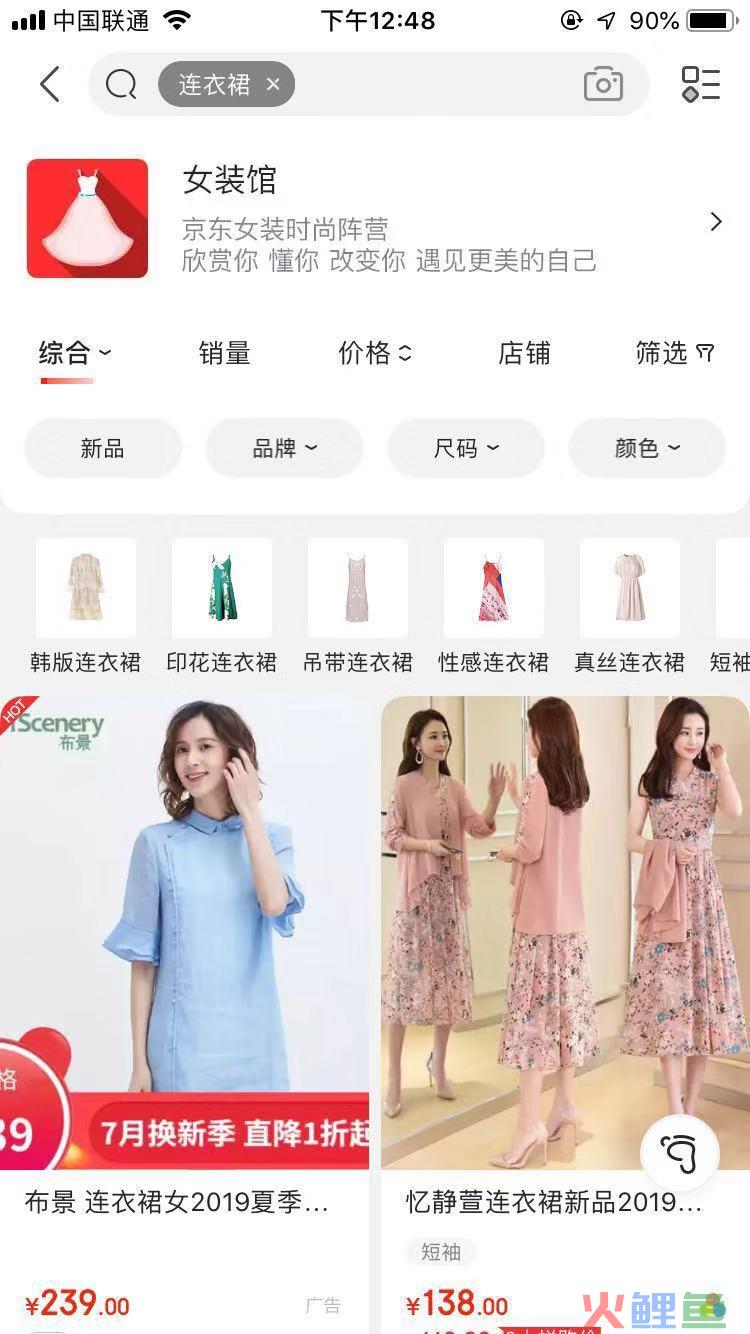Sort results by 价格
The width and height of the screenshot is (750, 1334).
pyautogui.click(x=374, y=353)
